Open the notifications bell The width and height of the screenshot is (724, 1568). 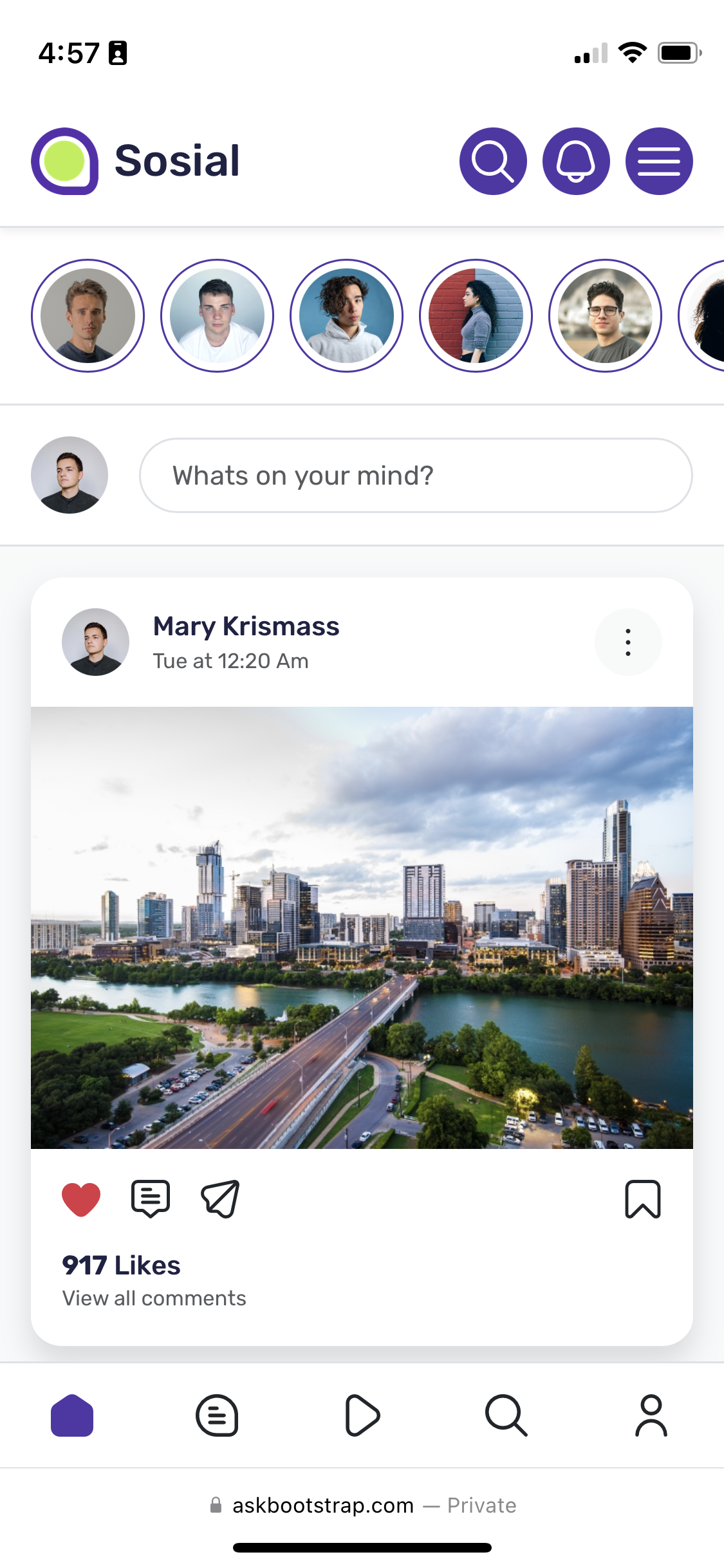pos(576,161)
